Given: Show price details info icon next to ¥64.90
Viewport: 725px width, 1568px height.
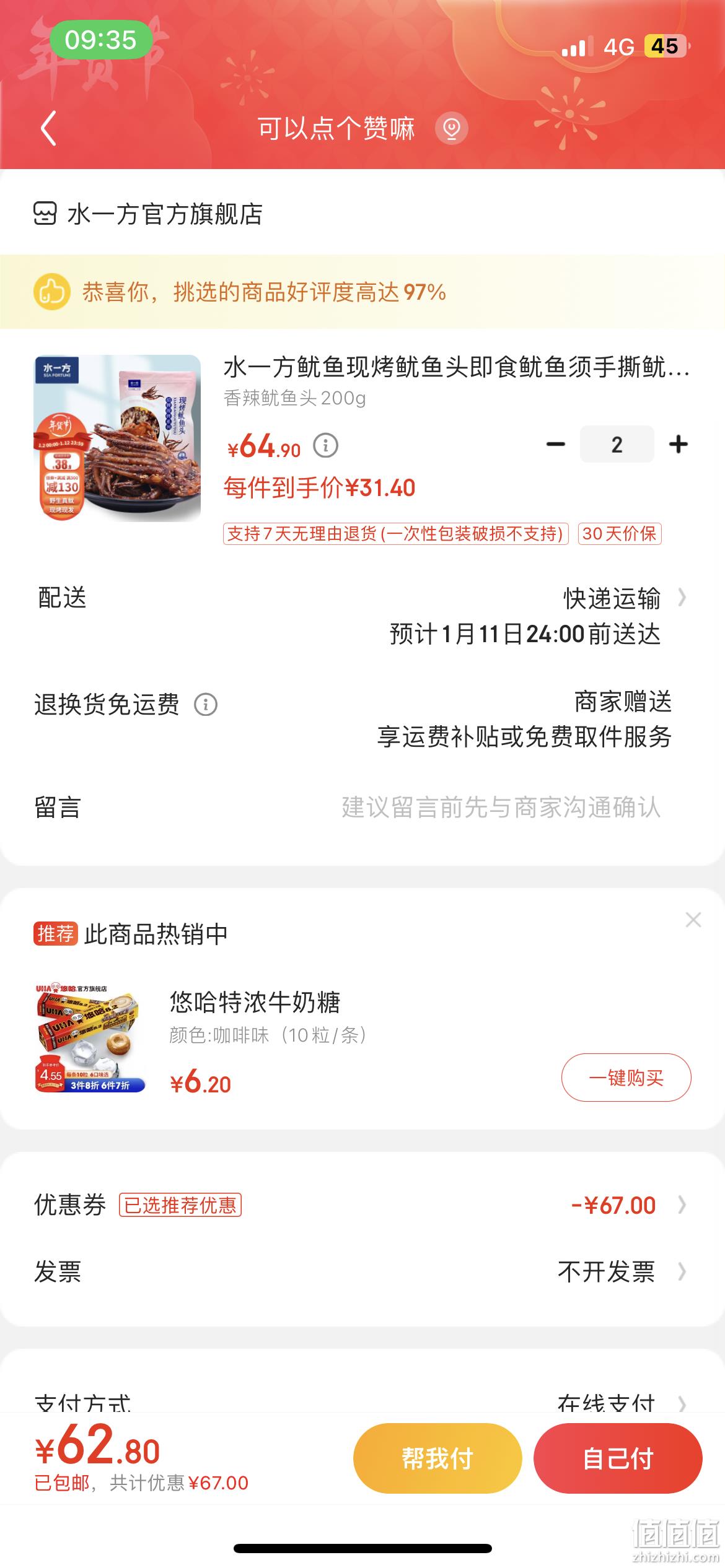Looking at the screenshot, I should 326,445.
